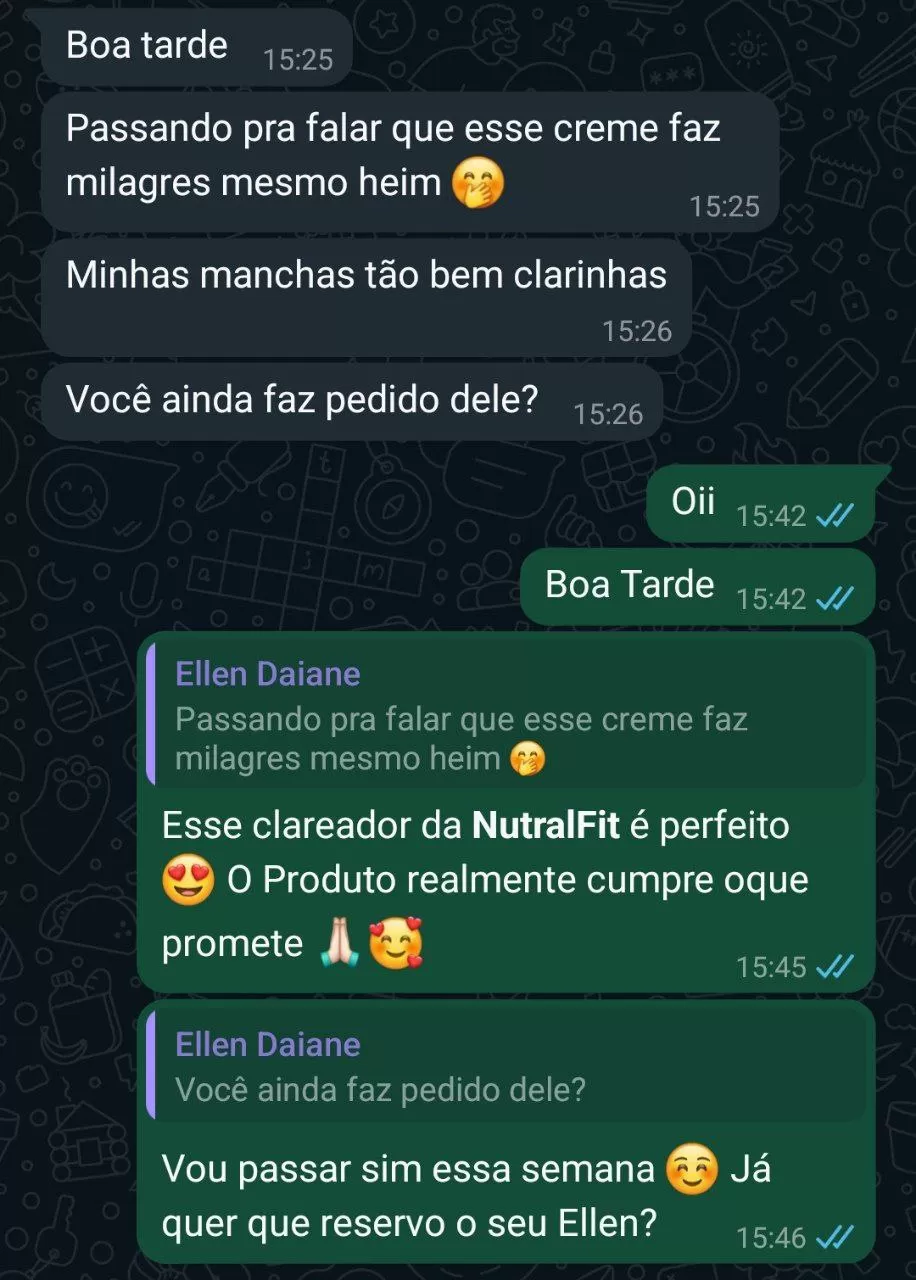Jump to quoted "Você ainda faz pedido dele?" reply preview
The height and width of the screenshot is (1280, 916).
[x=506, y=1066]
